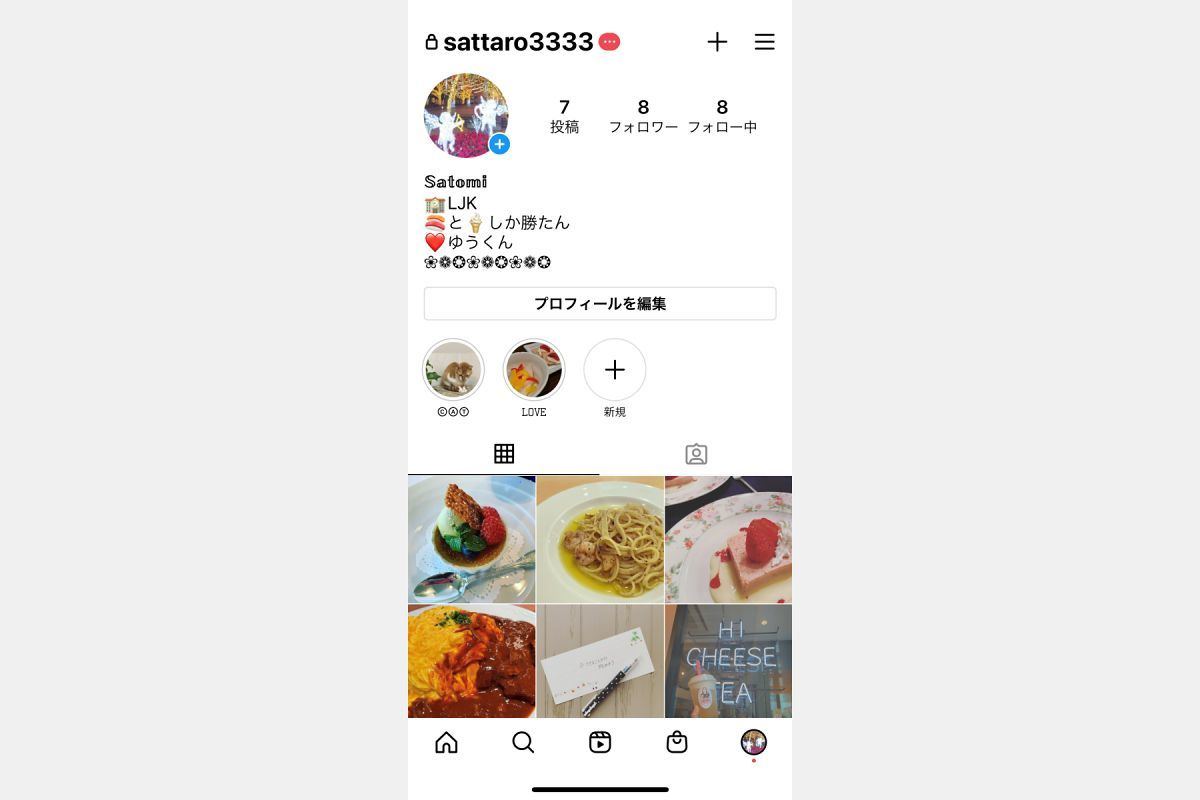
Task: View the フォロー中 following list
Action: (722, 116)
